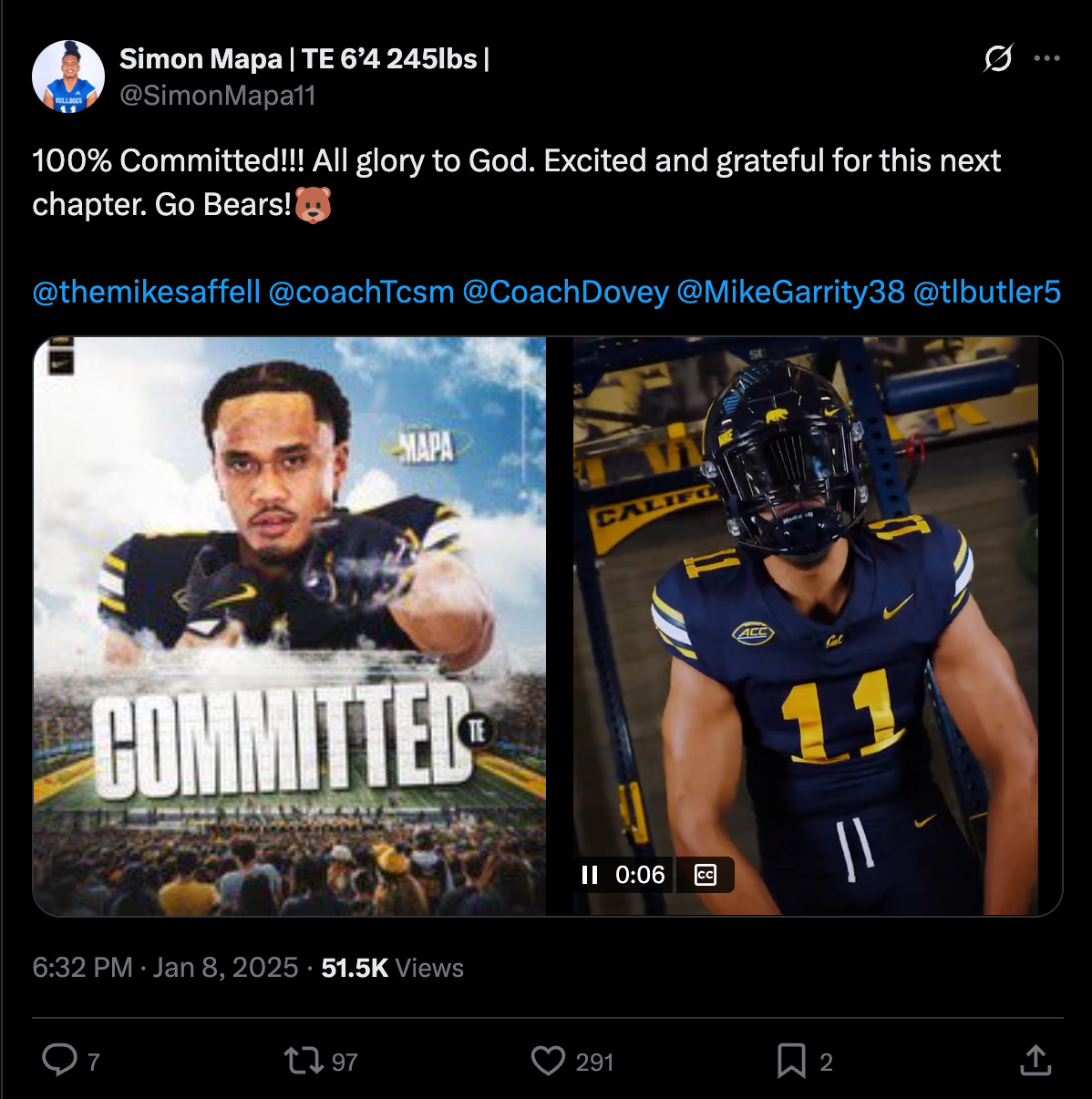
Task: Open the @tlbutler5 mention link
Action: point(986,292)
